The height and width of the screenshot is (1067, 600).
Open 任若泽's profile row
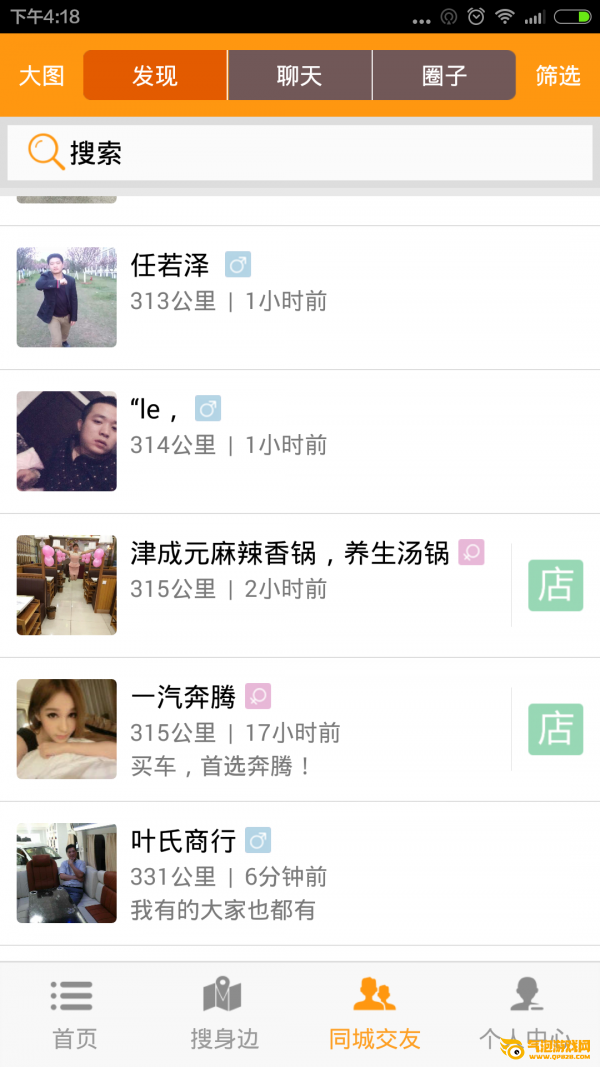click(x=300, y=297)
